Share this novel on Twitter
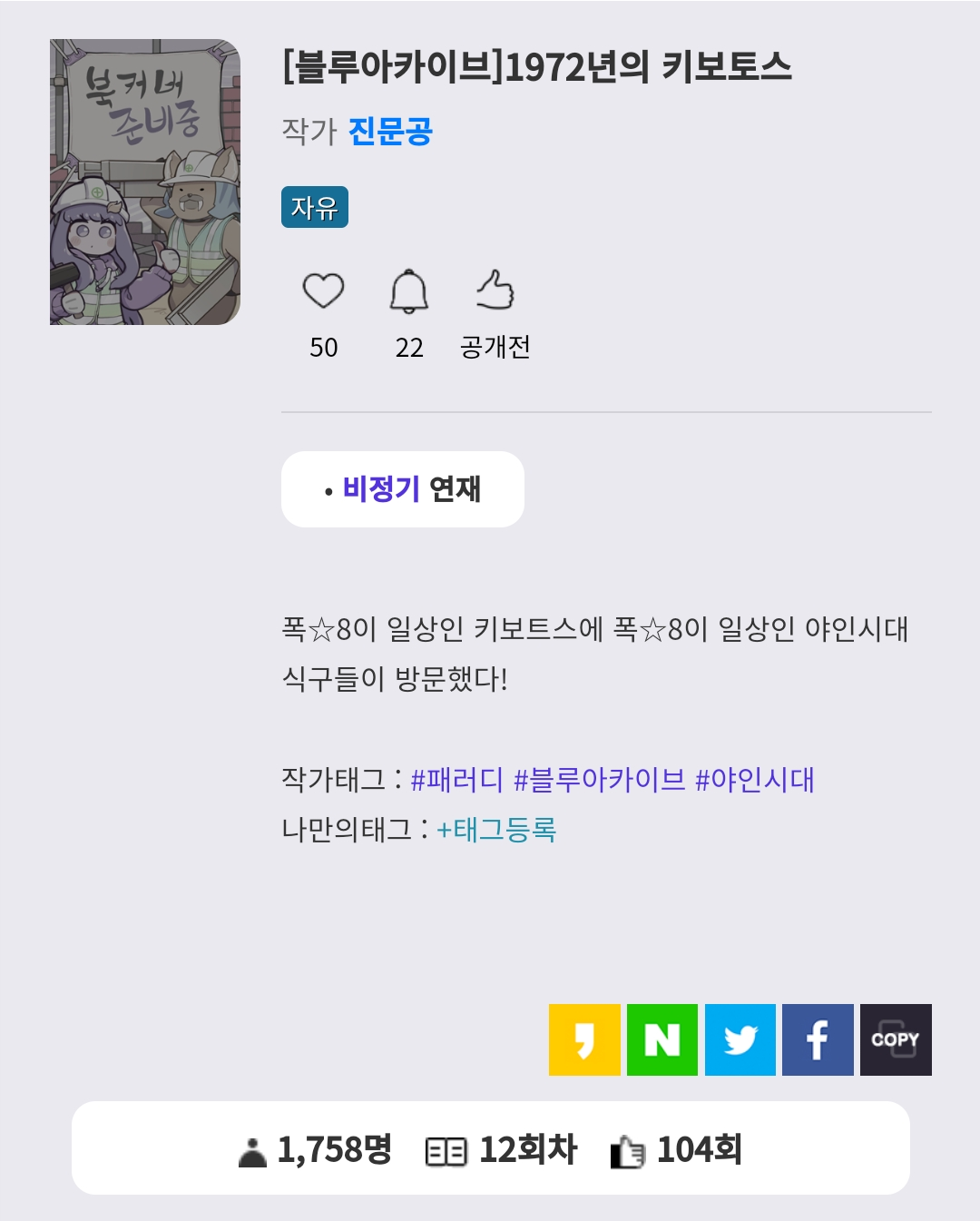The width and height of the screenshot is (980, 1221). tap(740, 1039)
